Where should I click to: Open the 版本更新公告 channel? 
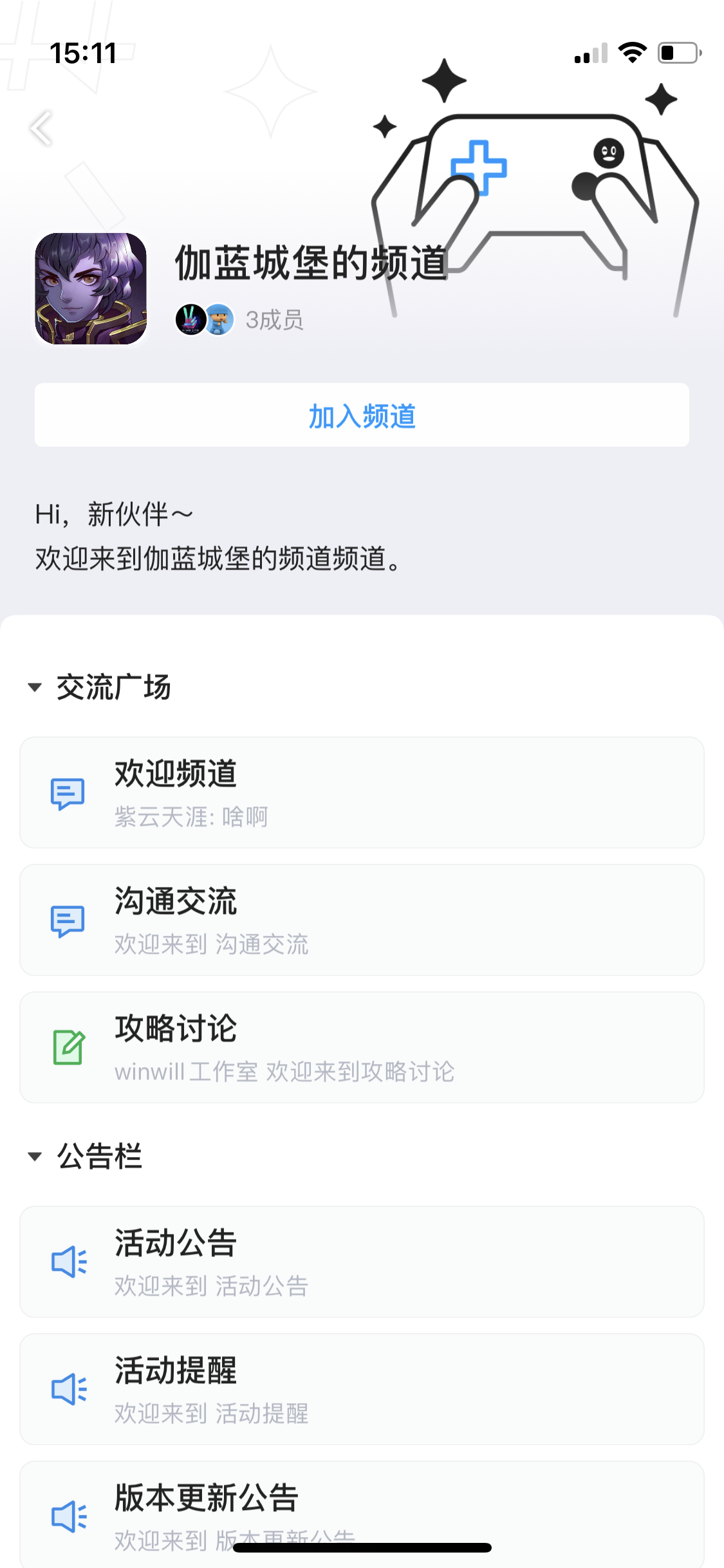click(x=362, y=1506)
